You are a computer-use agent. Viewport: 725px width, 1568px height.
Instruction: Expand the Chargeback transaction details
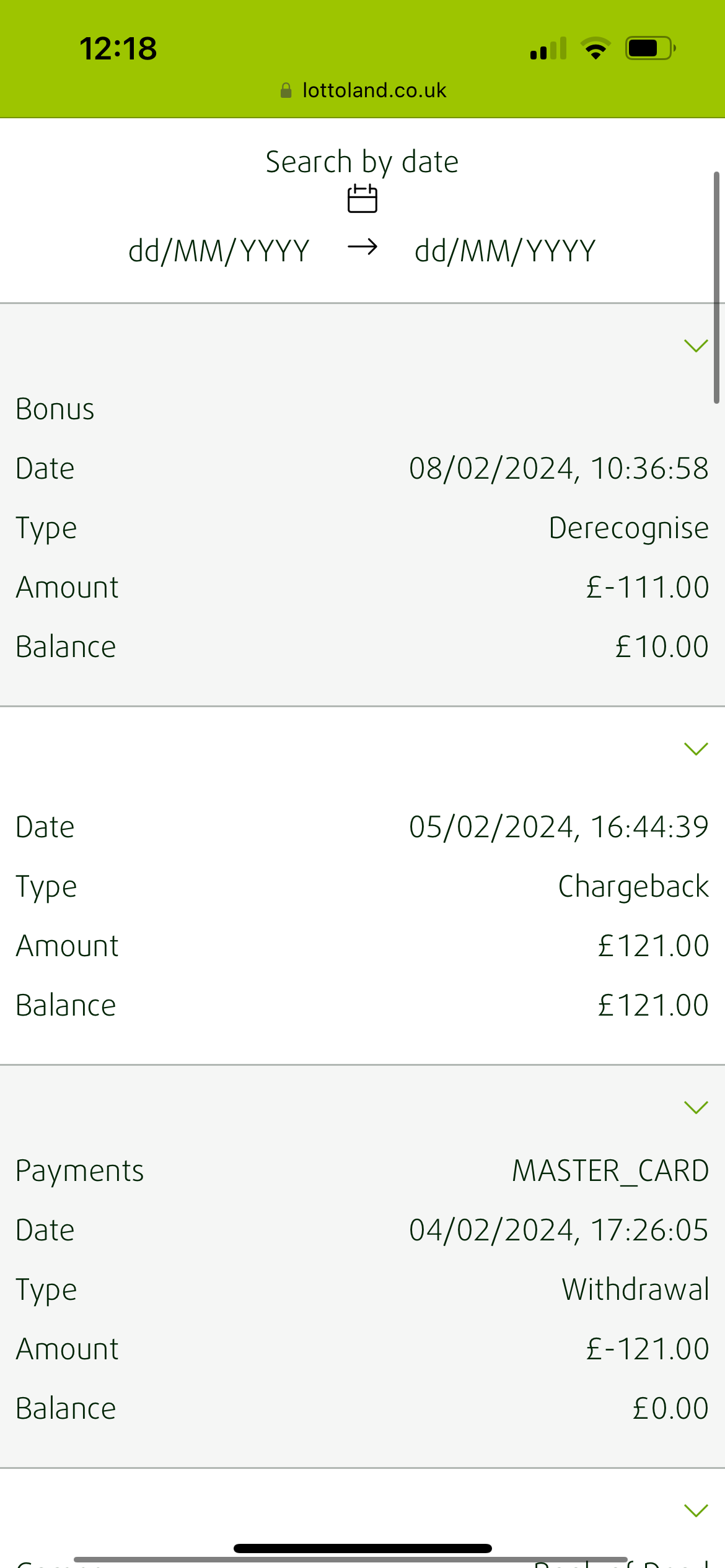point(696,749)
